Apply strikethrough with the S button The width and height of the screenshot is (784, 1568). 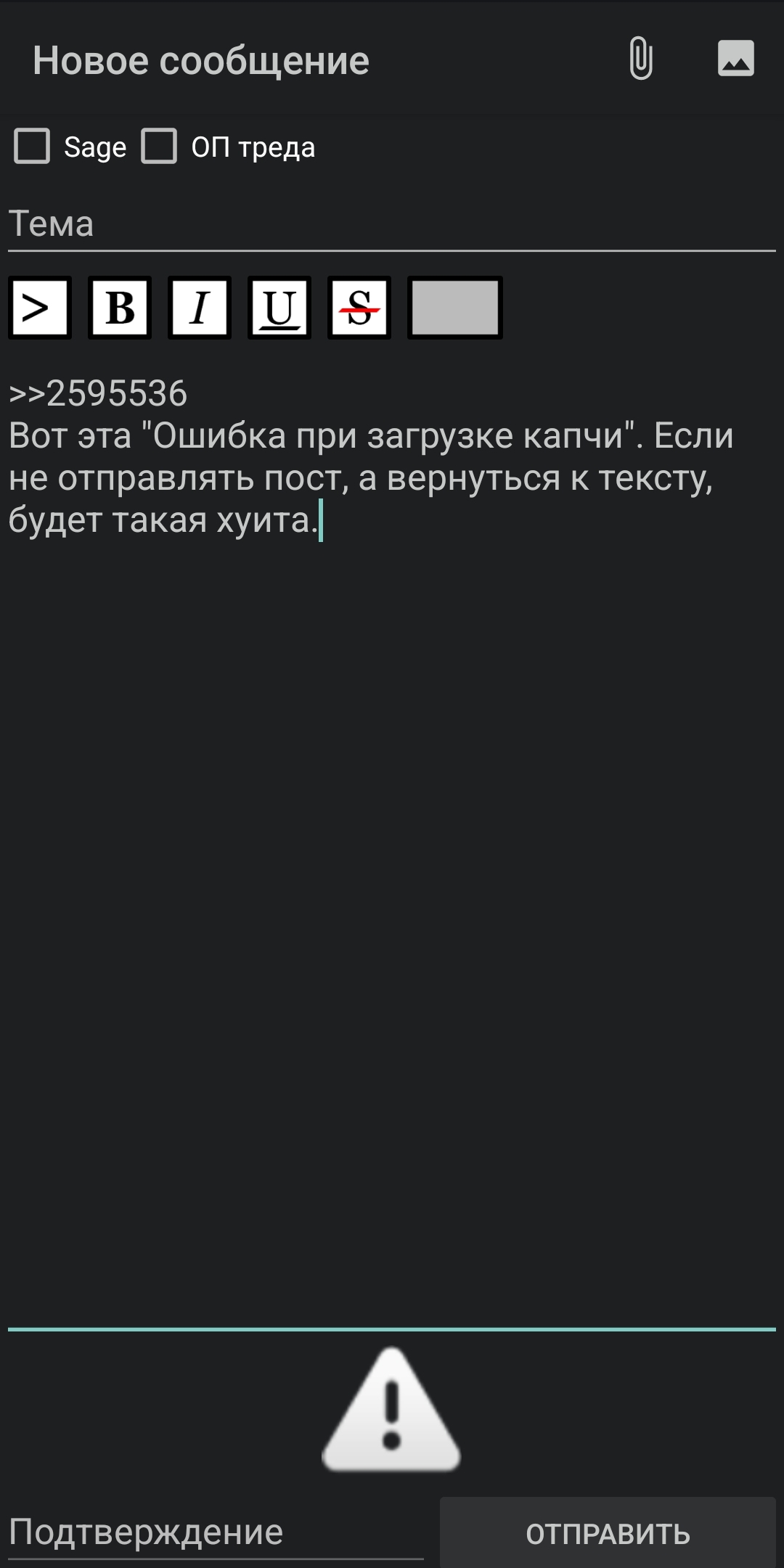click(x=359, y=308)
